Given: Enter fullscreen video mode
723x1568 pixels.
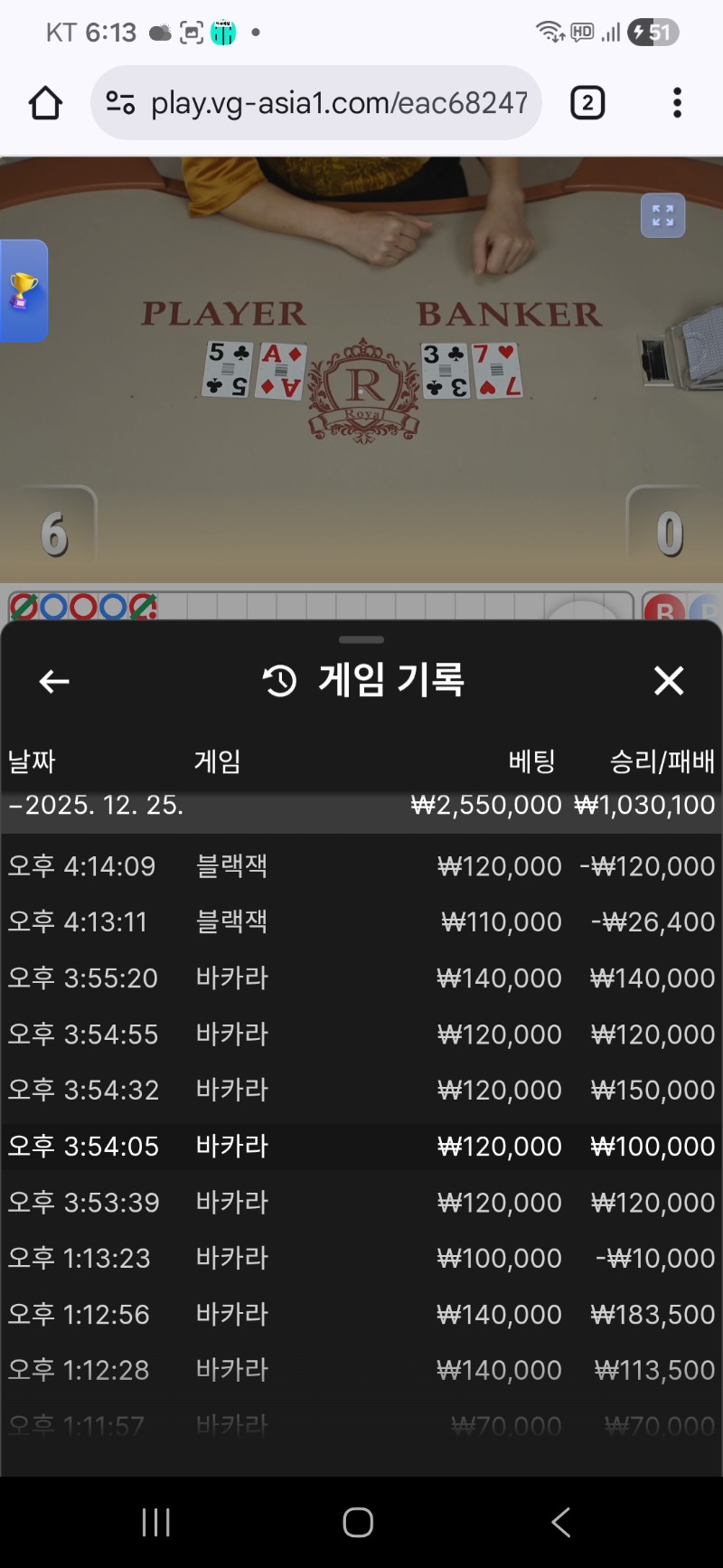Looking at the screenshot, I should (662, 216).
